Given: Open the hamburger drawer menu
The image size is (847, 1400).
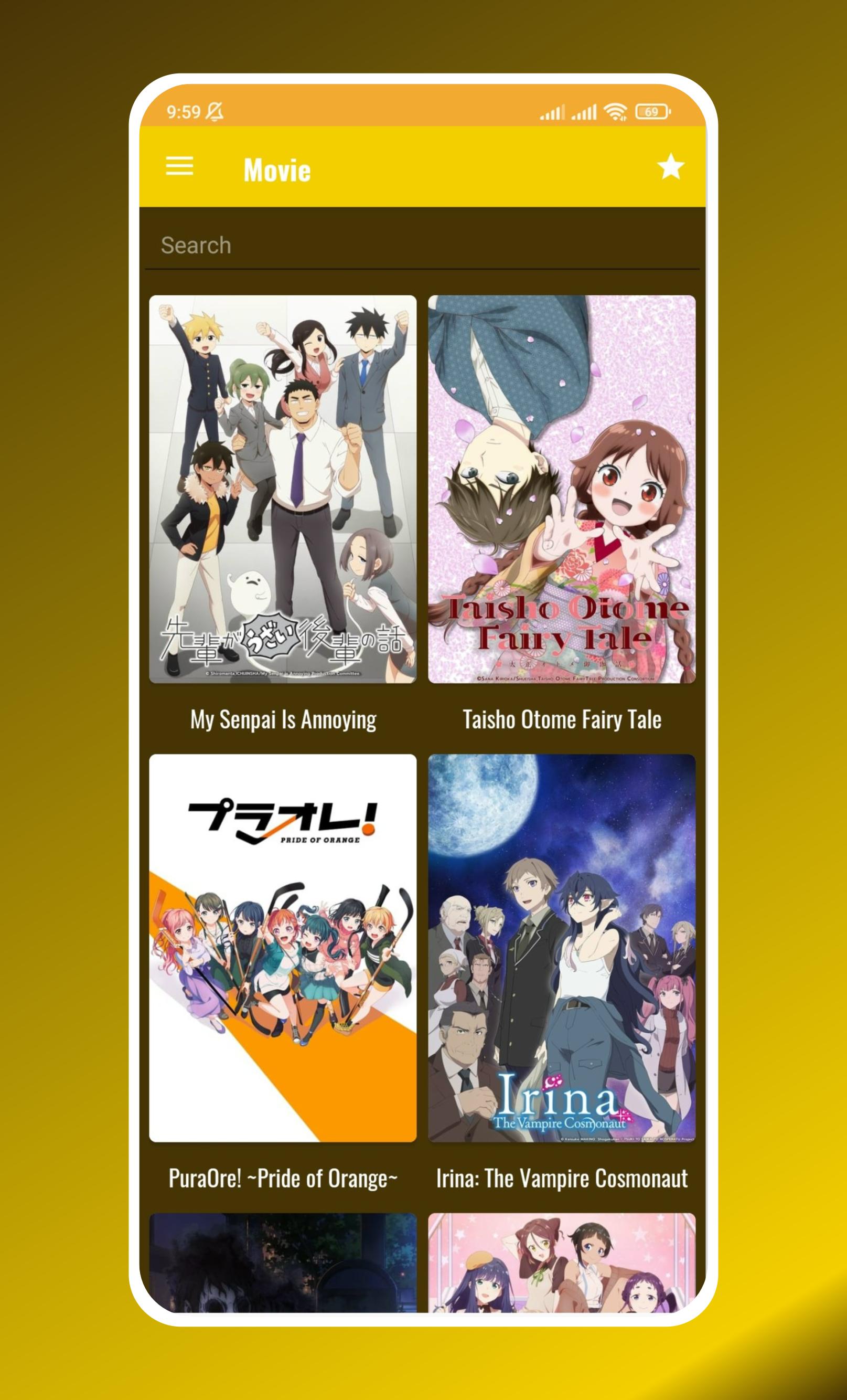Looking at the screenshot, I should (179, 166).
